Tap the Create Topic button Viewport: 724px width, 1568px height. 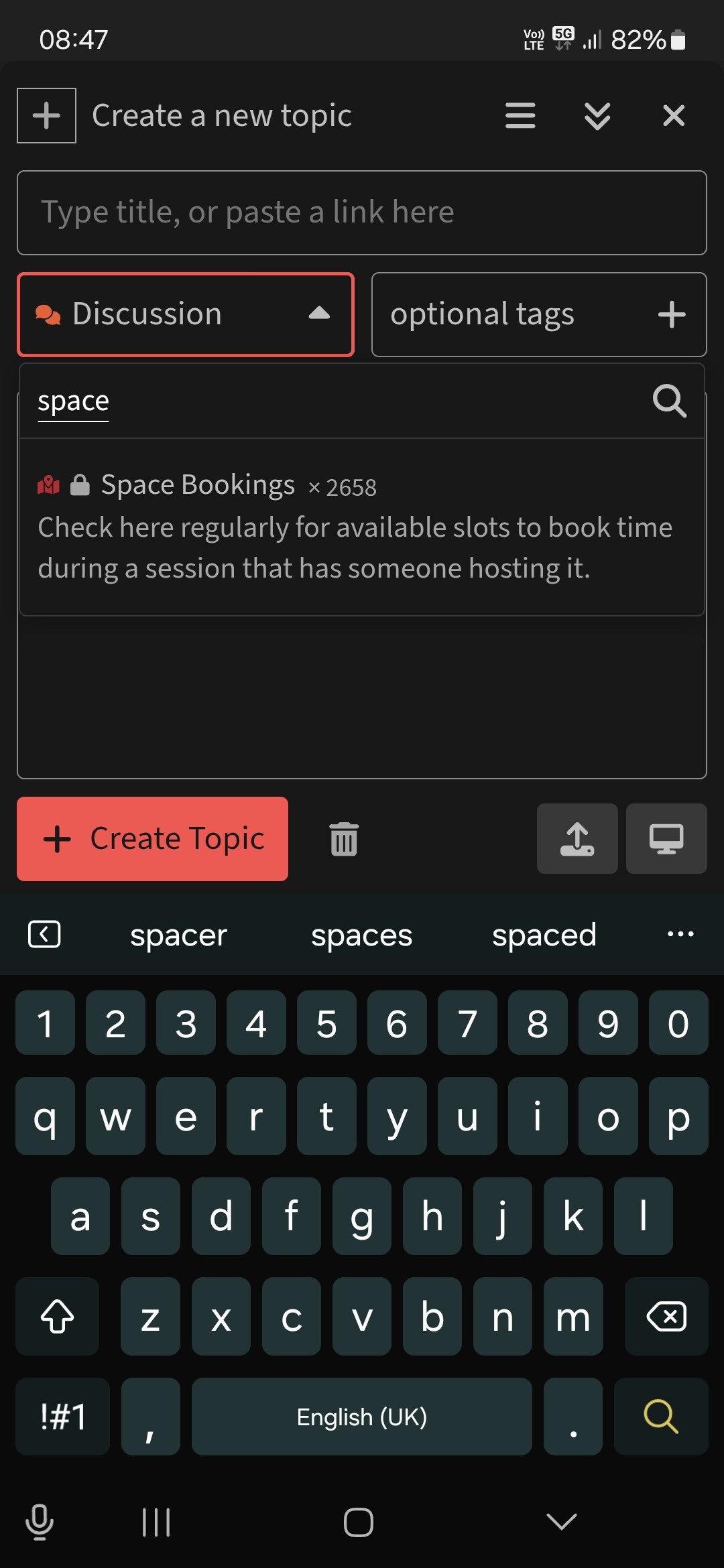(153, 838)
